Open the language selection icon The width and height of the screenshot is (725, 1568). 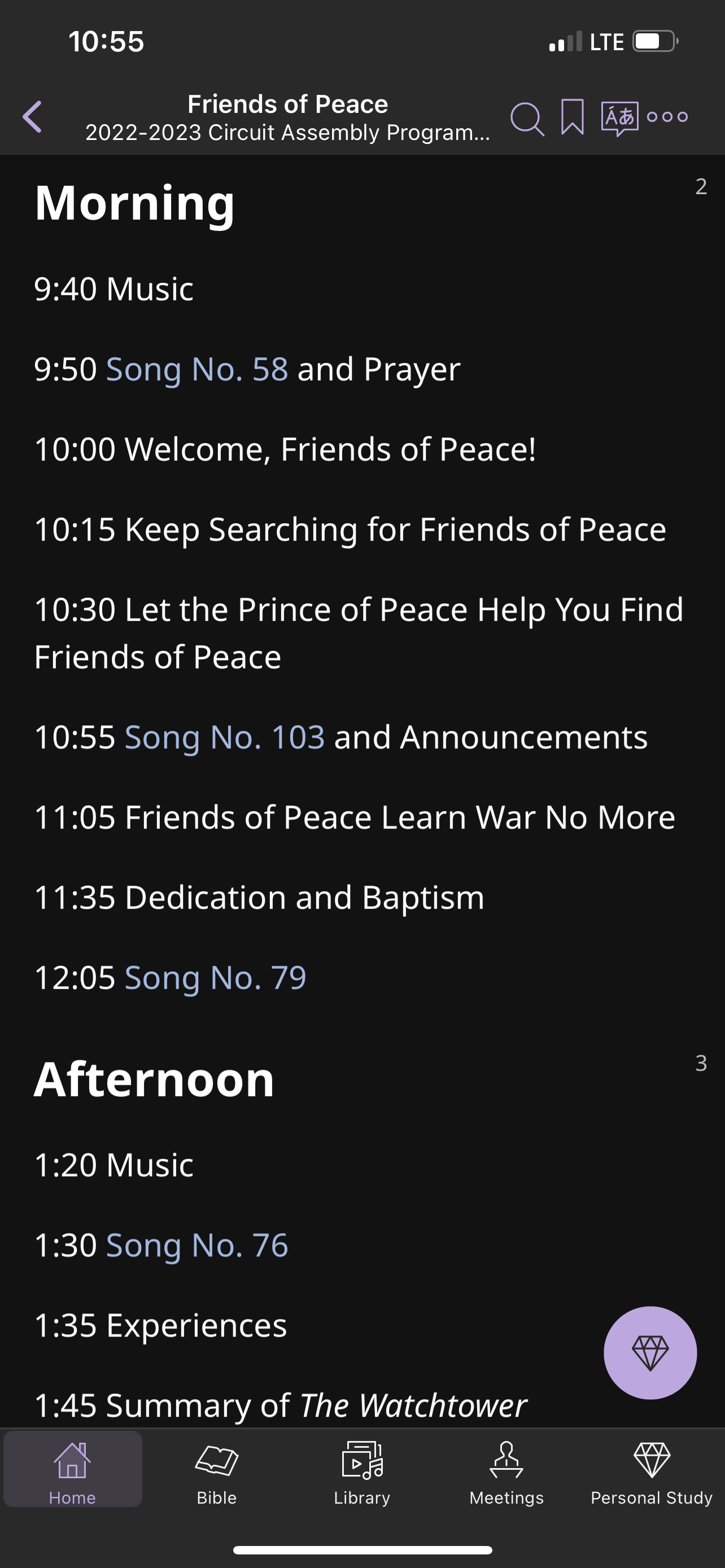click(x=619, y=117)
